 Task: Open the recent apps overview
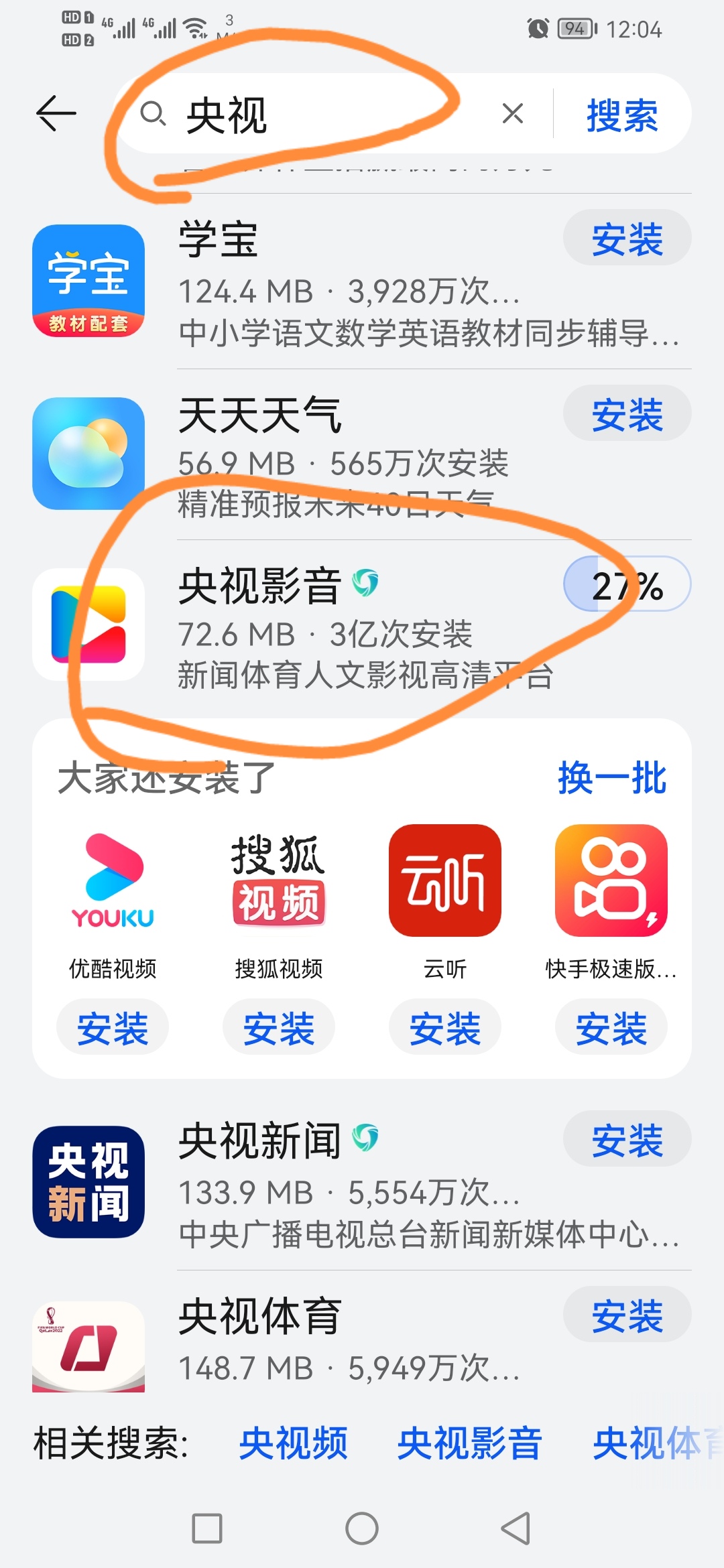pyautogui.click(x=207, y=1528)
